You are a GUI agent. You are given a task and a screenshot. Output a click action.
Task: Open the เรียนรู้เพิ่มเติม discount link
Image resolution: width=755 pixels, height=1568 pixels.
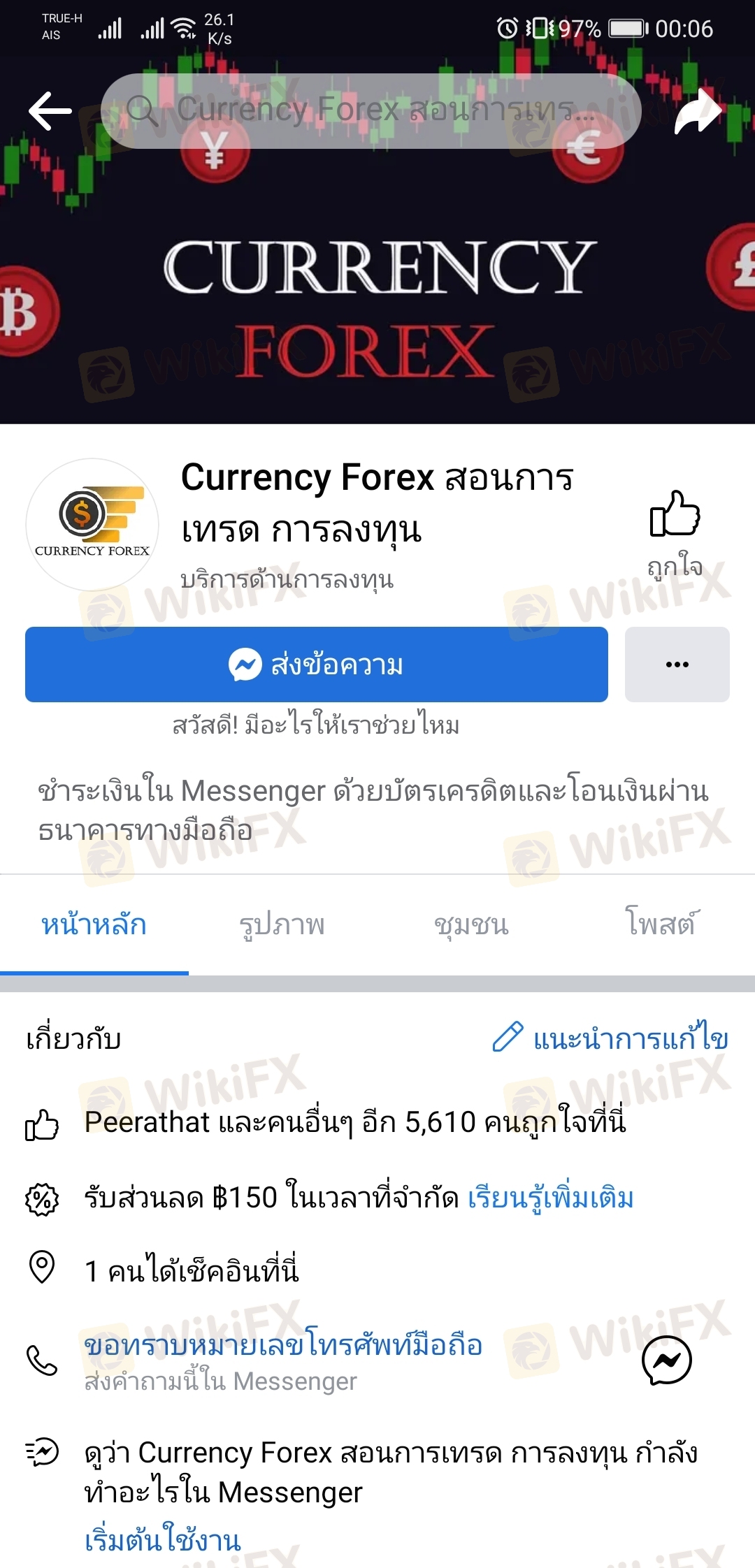(551, 1197)
